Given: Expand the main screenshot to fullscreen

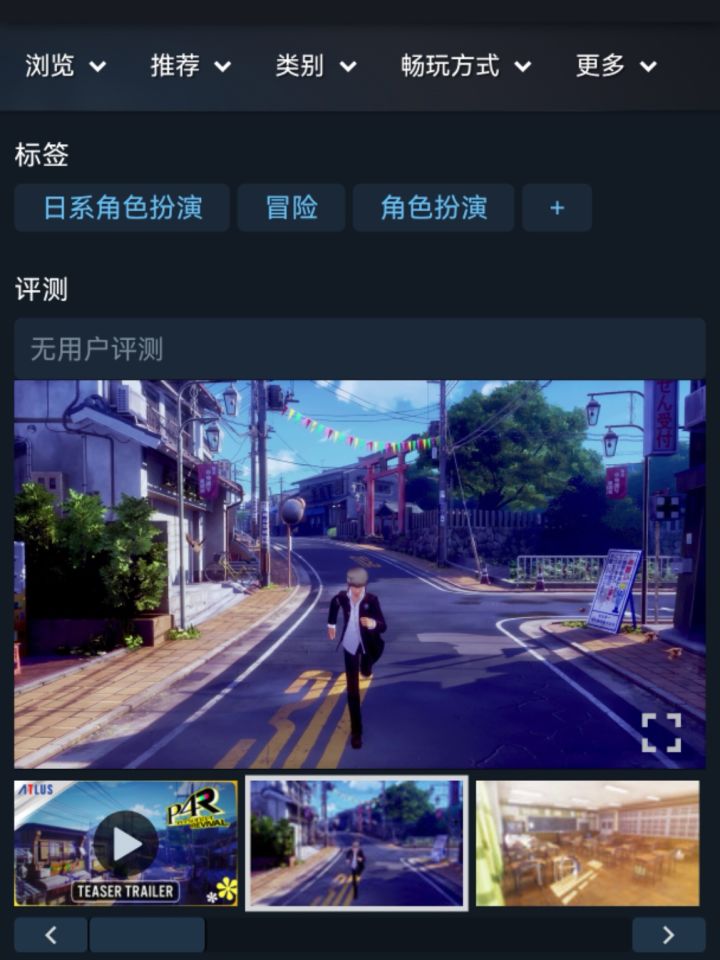Looking at the screenshot, I should [x=660, y=732].
